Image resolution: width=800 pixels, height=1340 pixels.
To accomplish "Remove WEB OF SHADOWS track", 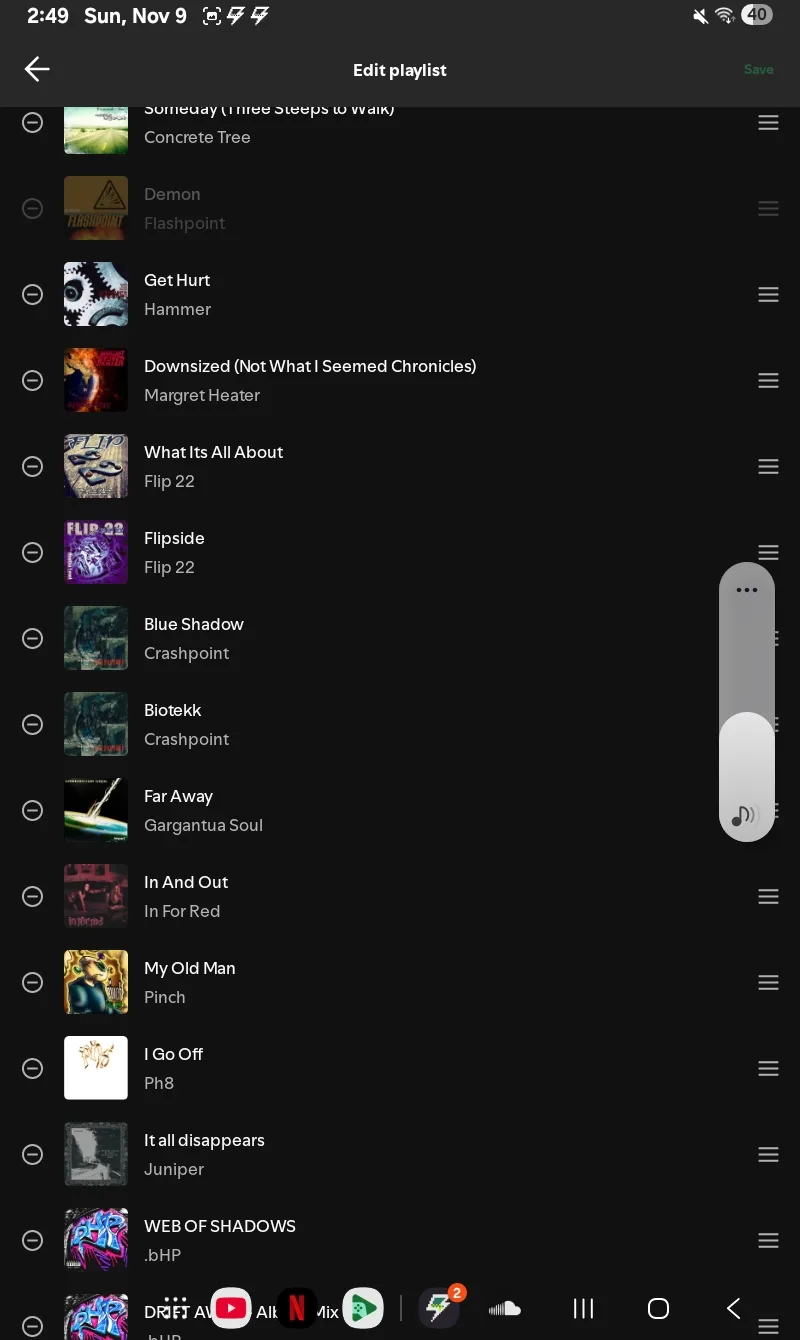I will 33,1240.
